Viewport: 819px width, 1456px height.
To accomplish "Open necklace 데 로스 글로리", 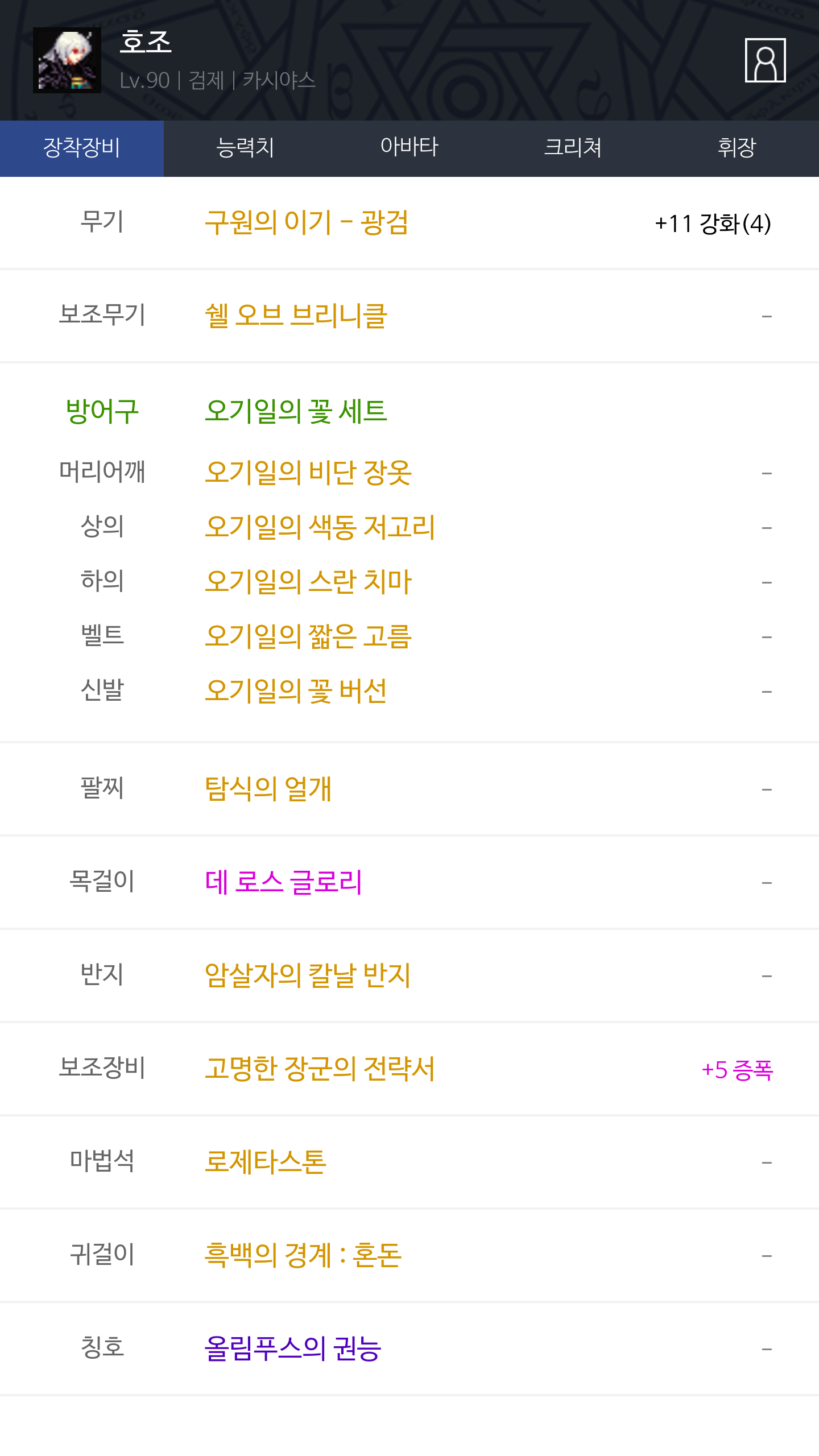I will click(283, 882).
